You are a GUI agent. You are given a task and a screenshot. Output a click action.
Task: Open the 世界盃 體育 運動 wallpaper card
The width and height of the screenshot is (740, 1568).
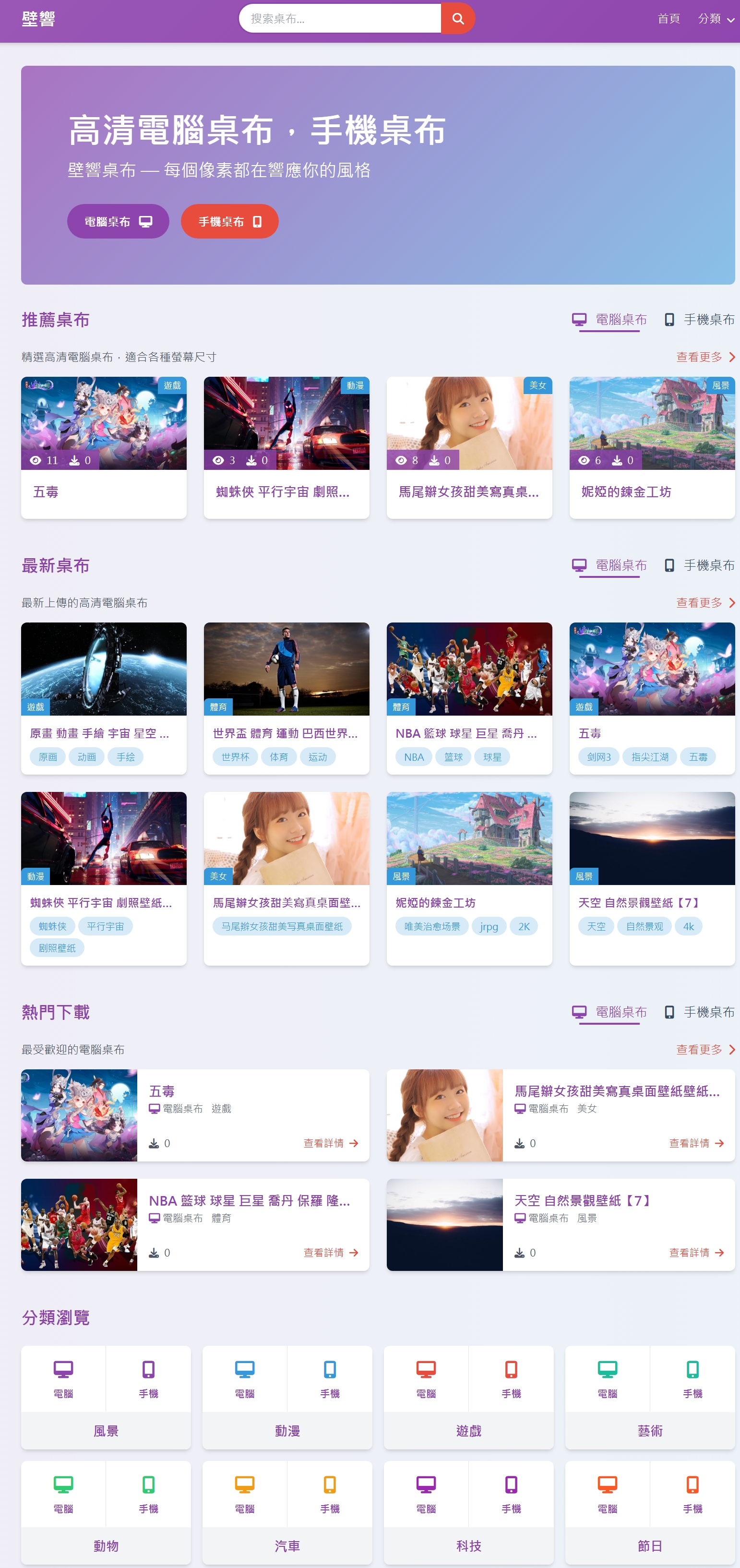tap(286, 697)
